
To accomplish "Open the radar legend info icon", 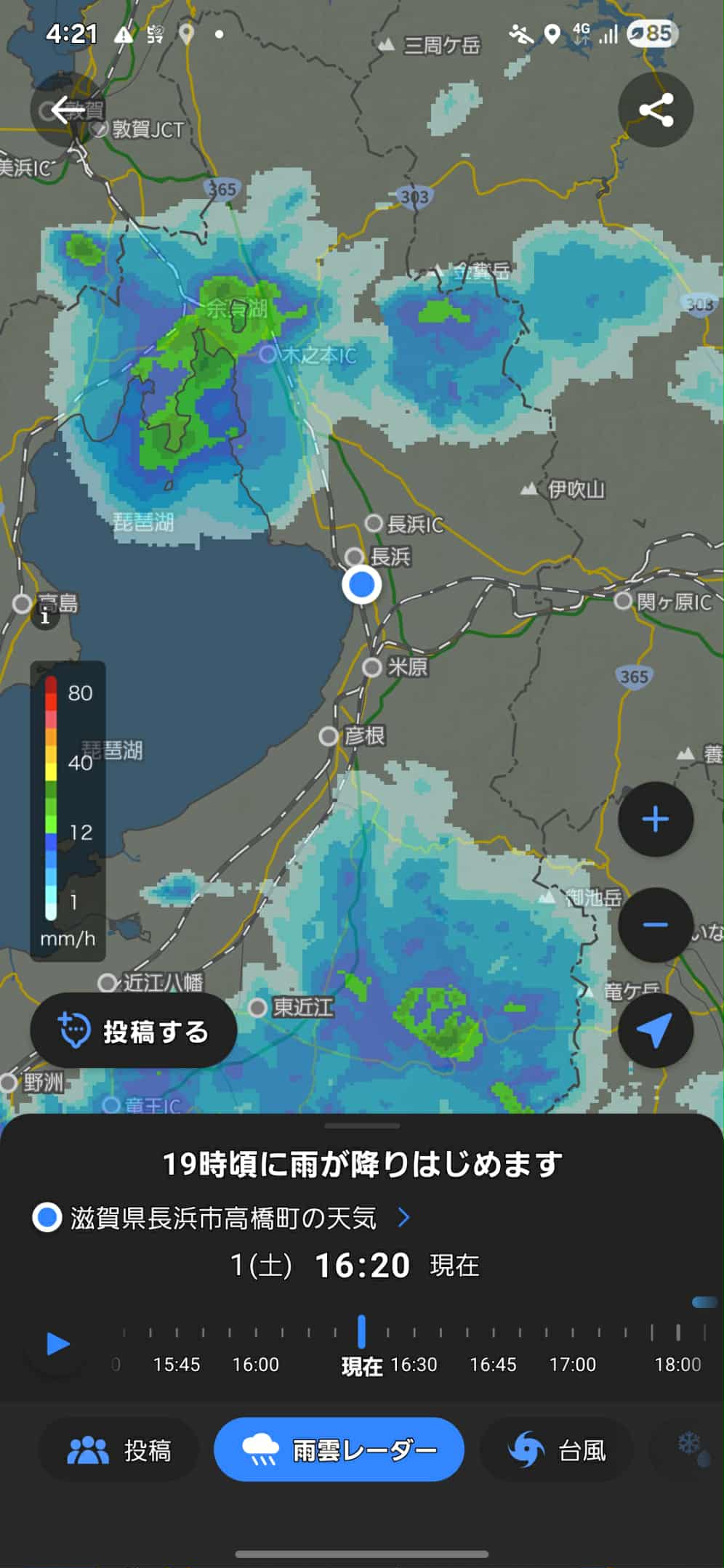I will (x=45, y=617).
